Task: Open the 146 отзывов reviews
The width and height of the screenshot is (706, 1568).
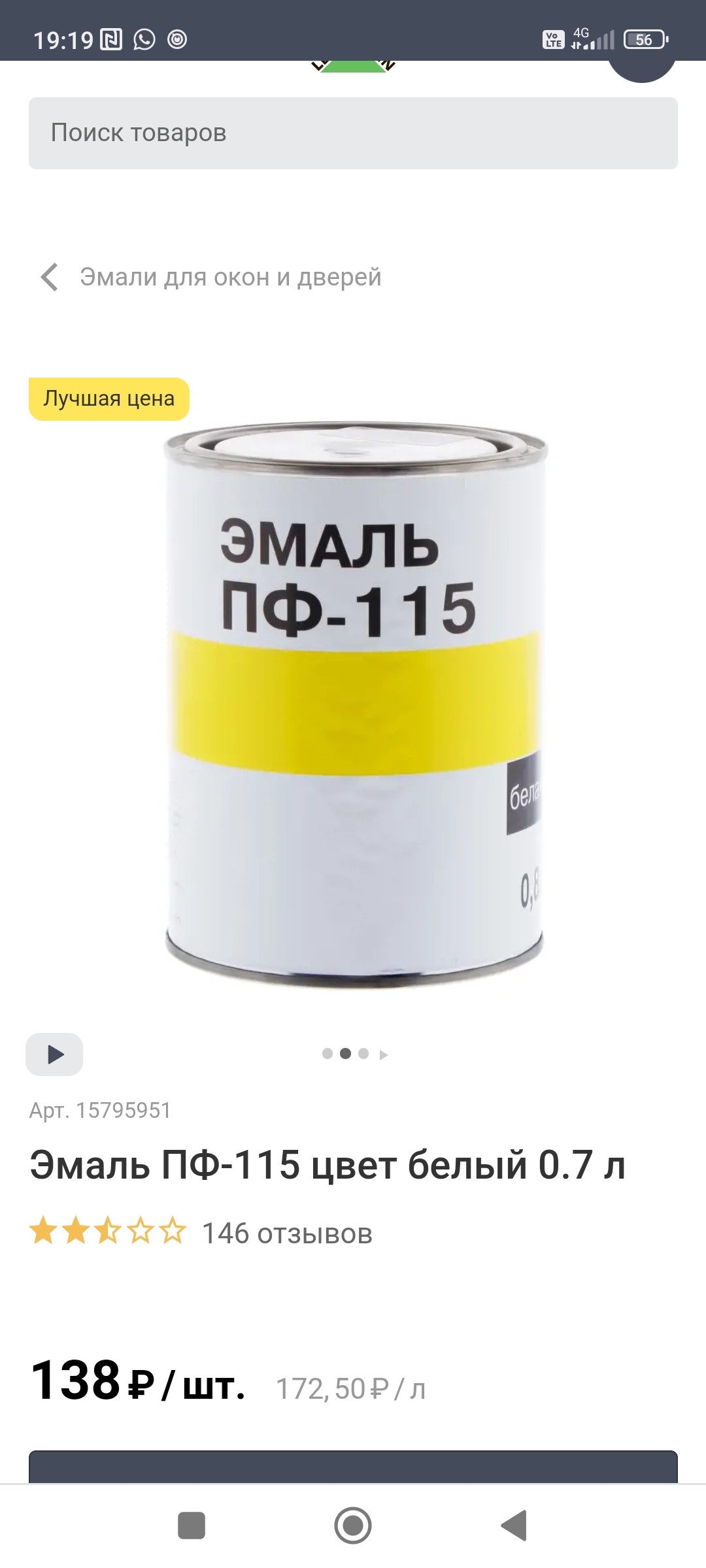Action: [x=286, y=1233]
